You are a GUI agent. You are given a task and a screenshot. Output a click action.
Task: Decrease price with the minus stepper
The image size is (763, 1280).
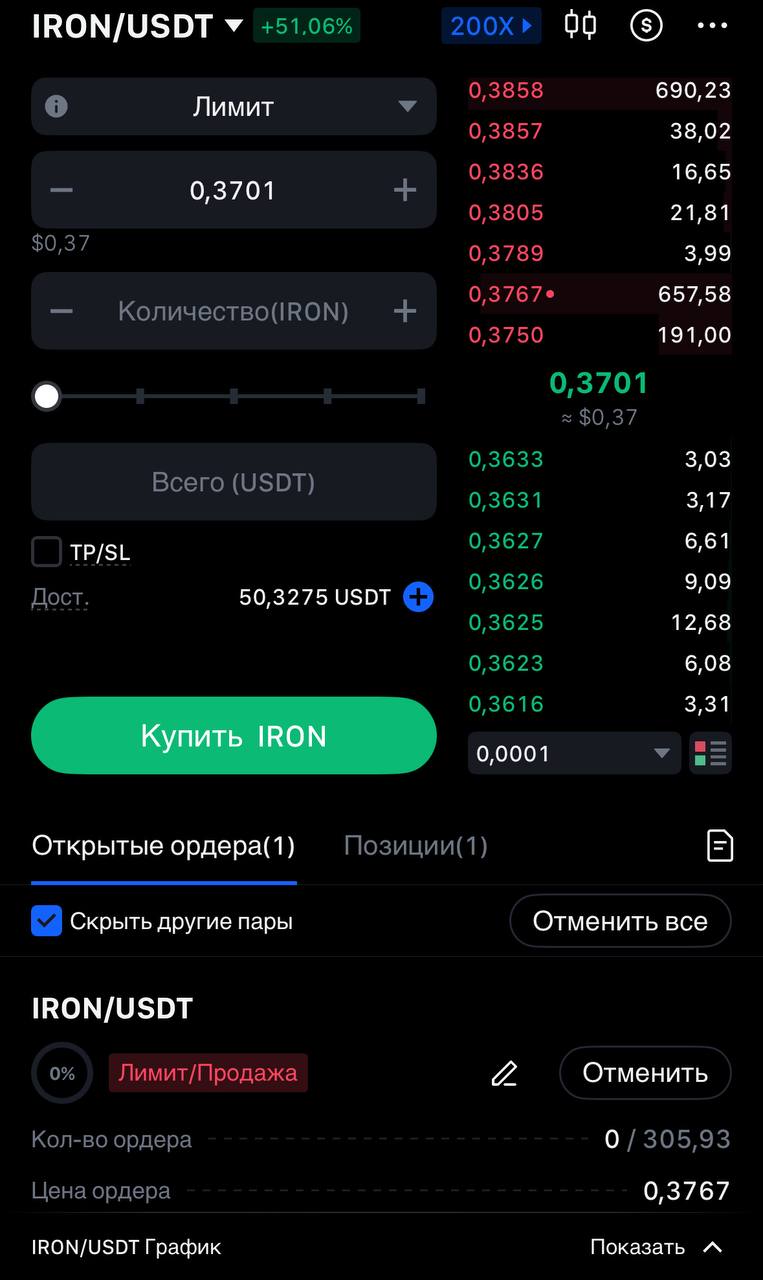pos(62,190)
